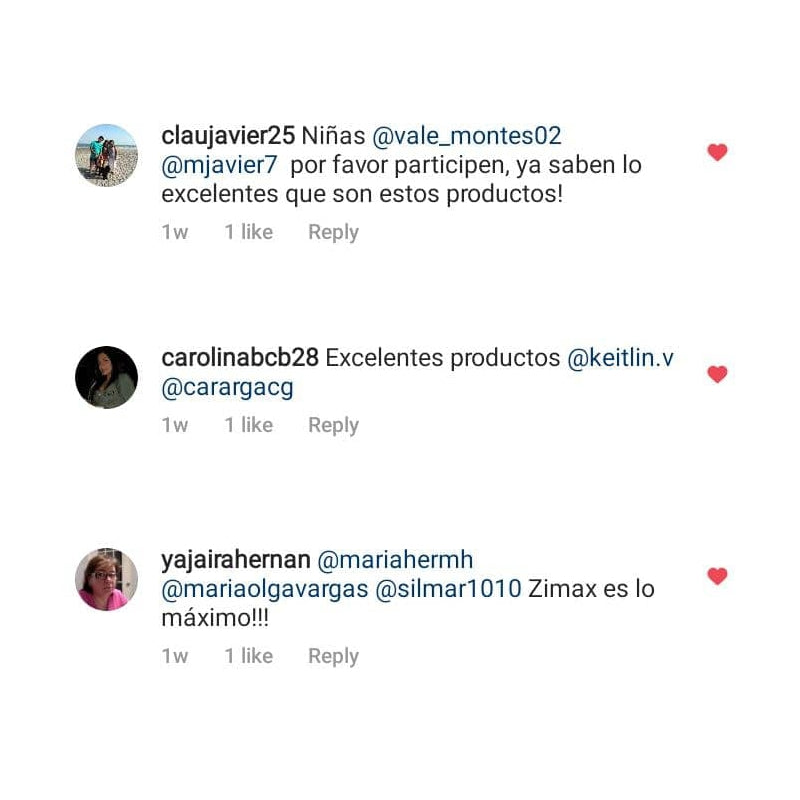The image size is (800, 800).
Task: Open the @carargacg mention
Action: click(227, 388)
